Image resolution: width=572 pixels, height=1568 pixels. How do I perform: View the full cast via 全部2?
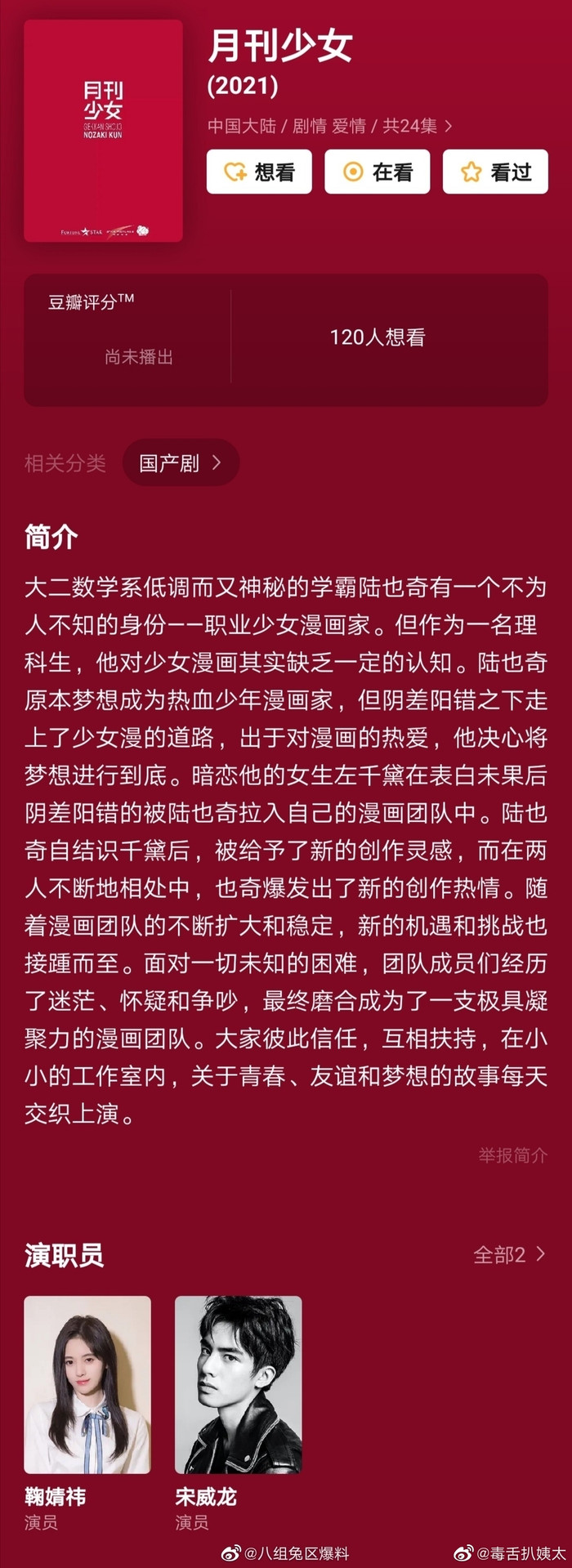(x=509, y=1254)
